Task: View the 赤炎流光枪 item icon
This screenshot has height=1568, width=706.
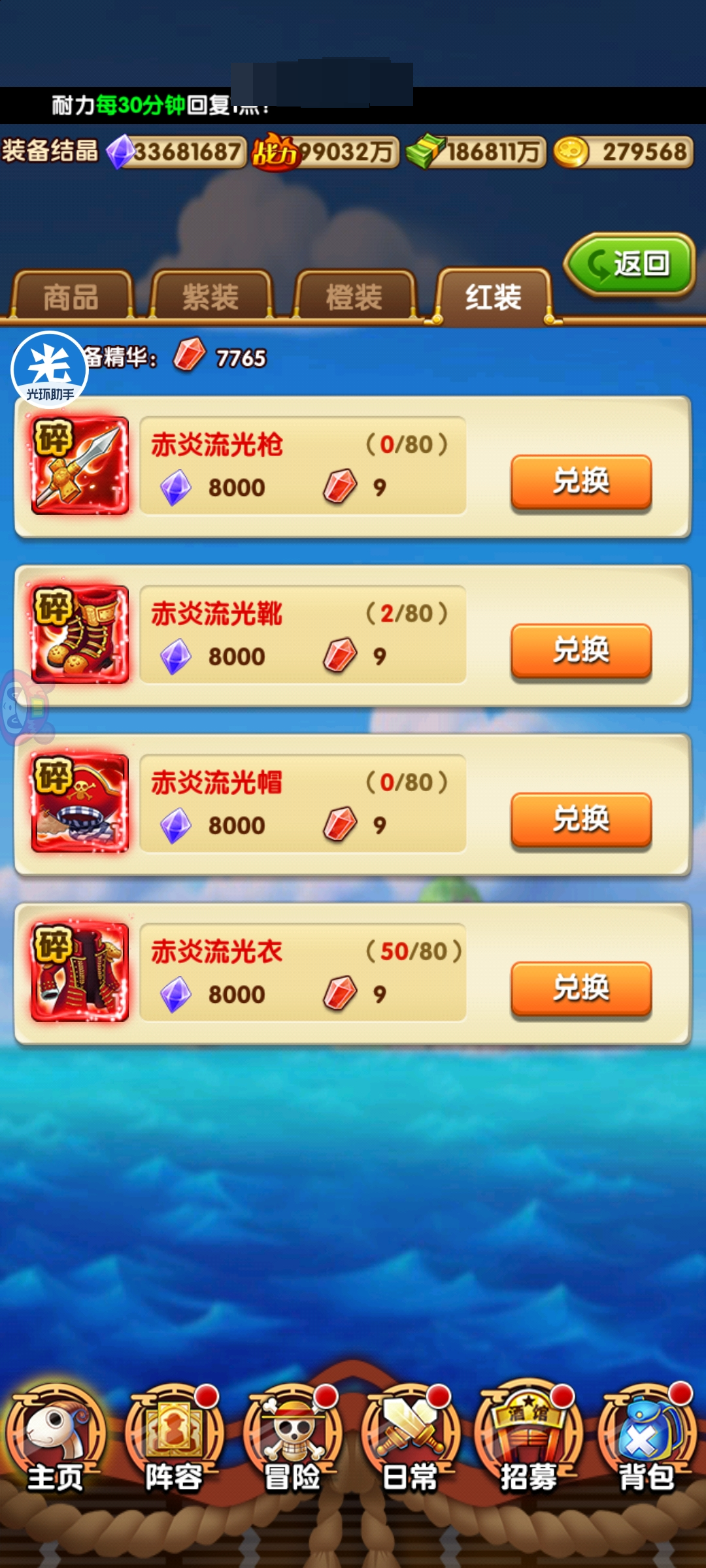Action: (80, 465)
